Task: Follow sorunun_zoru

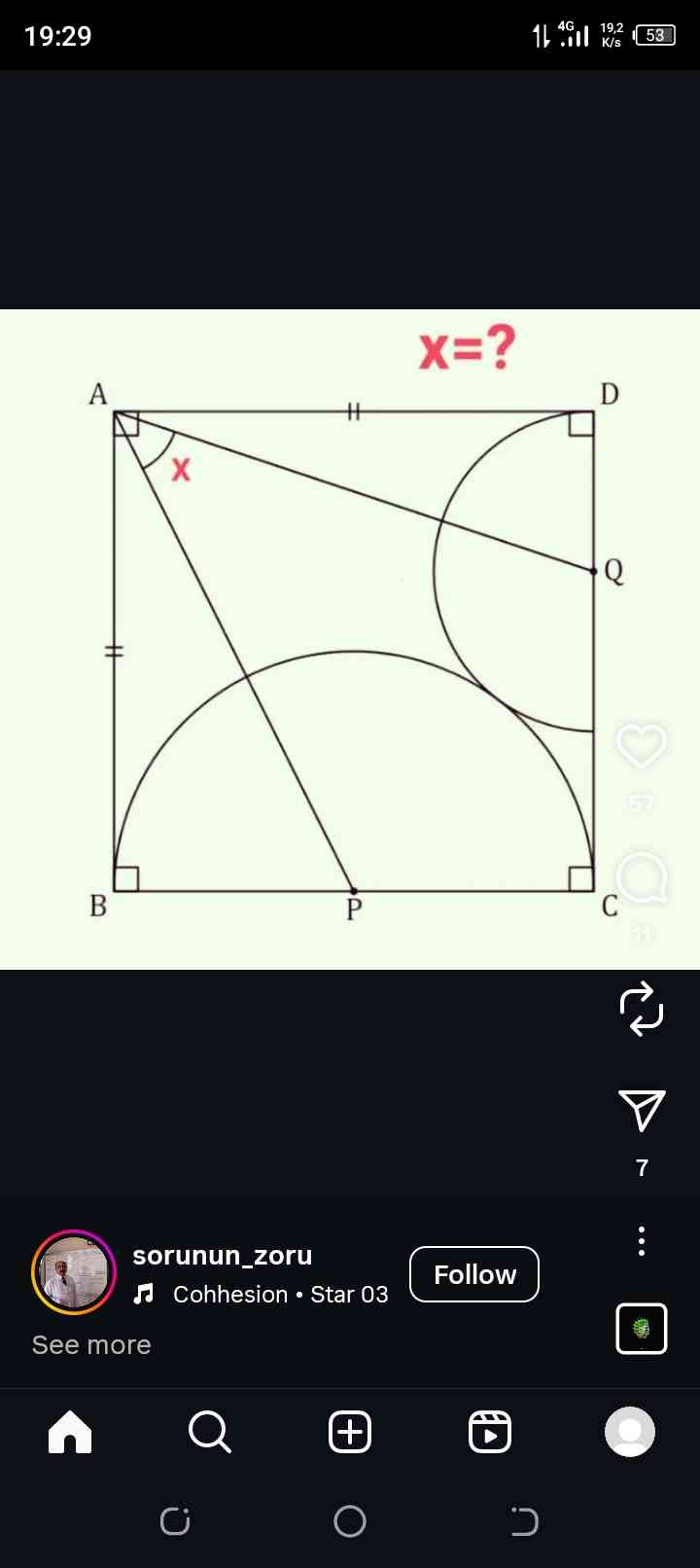Action: (474, 1274)
